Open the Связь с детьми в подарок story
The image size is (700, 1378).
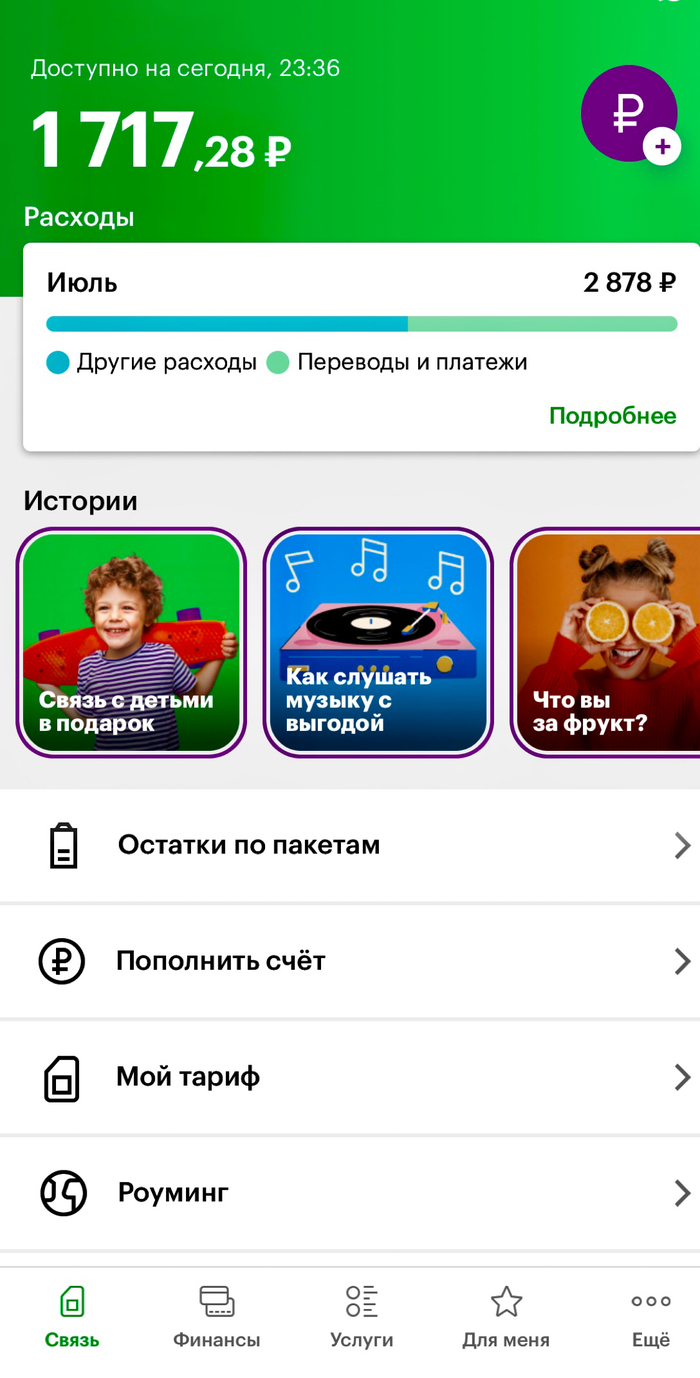pos(131,641)
